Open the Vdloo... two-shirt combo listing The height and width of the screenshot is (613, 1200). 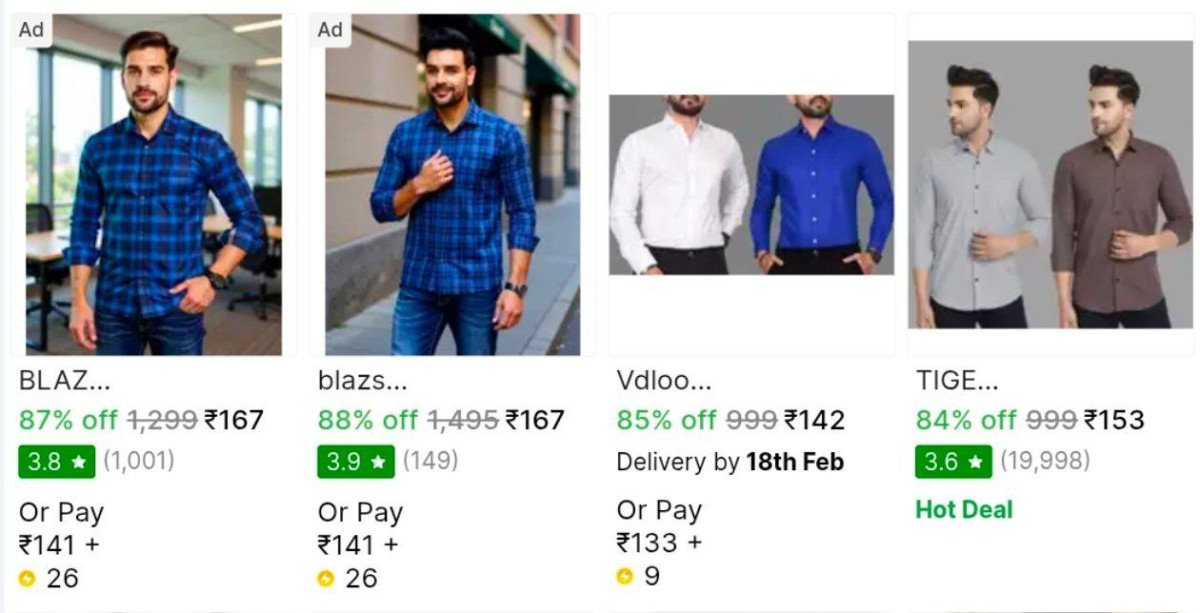751,186
